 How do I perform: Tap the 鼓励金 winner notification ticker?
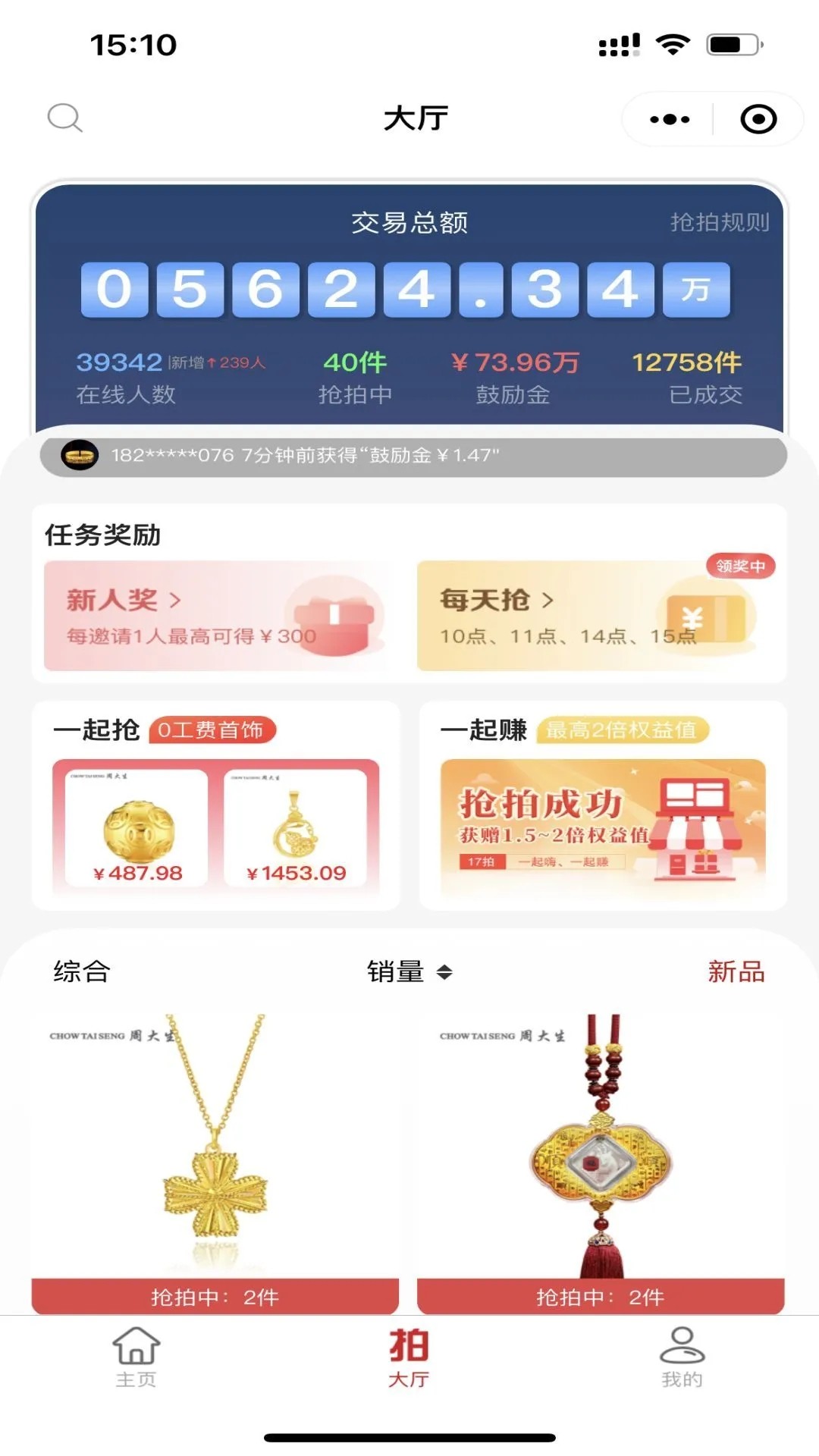tap(413, 456)
